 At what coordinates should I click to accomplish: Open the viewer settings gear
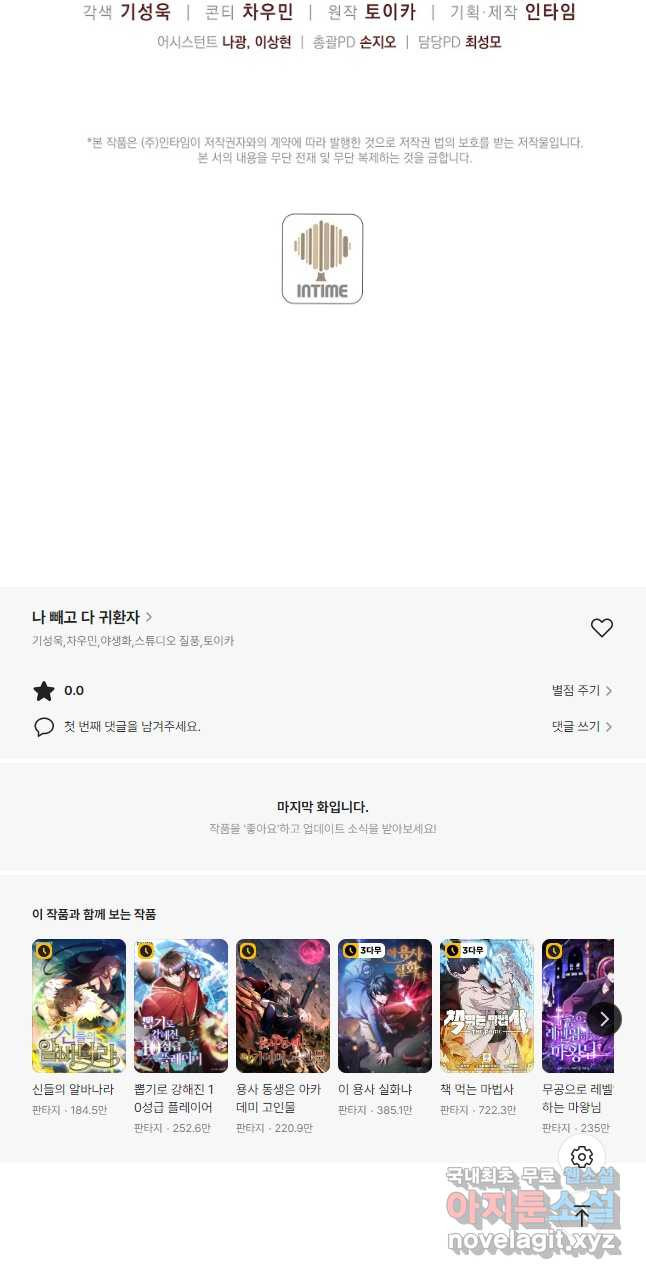582,1158
